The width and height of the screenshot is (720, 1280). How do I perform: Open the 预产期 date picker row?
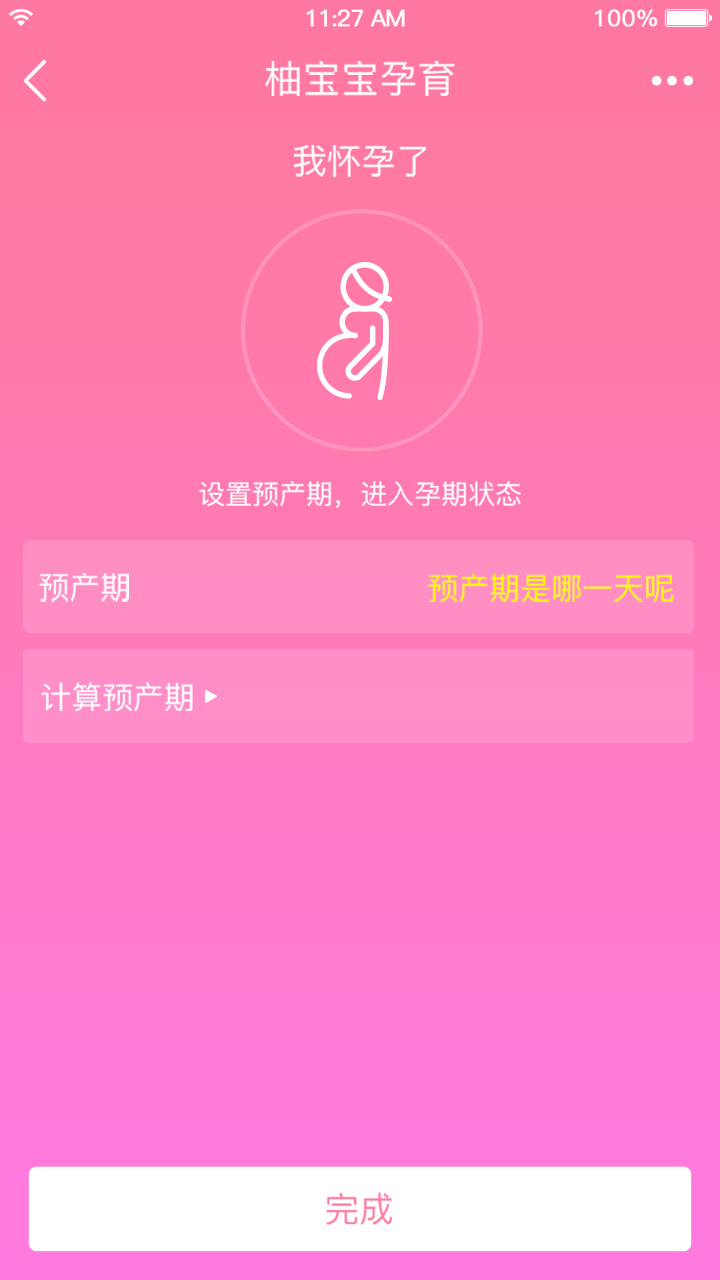358,587
